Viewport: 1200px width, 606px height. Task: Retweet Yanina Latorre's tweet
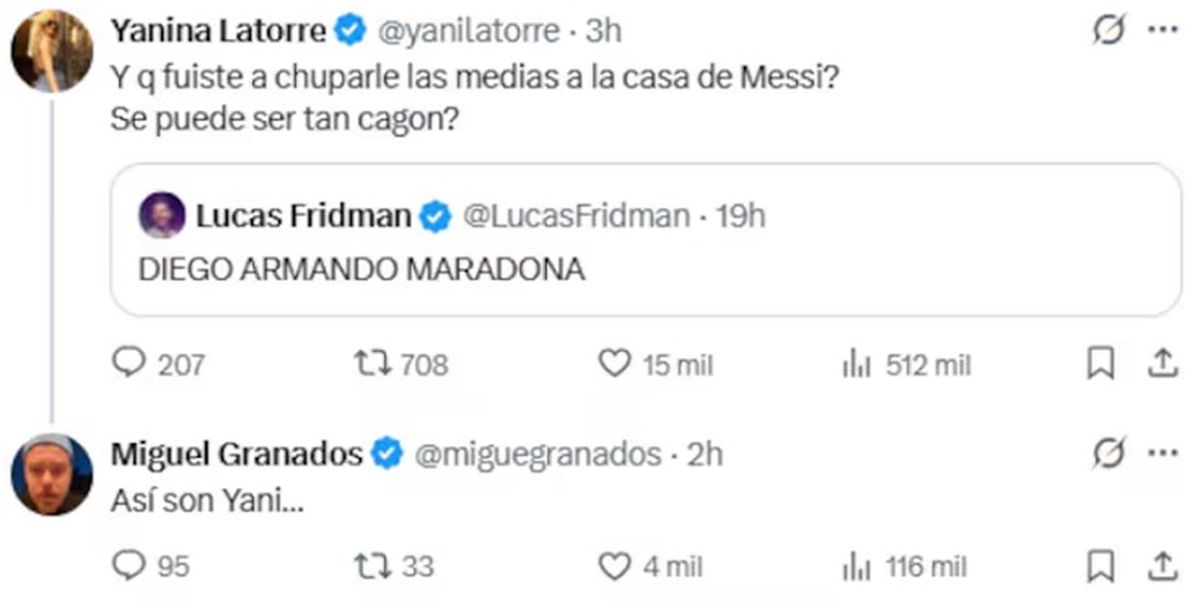tap(370, 365)
